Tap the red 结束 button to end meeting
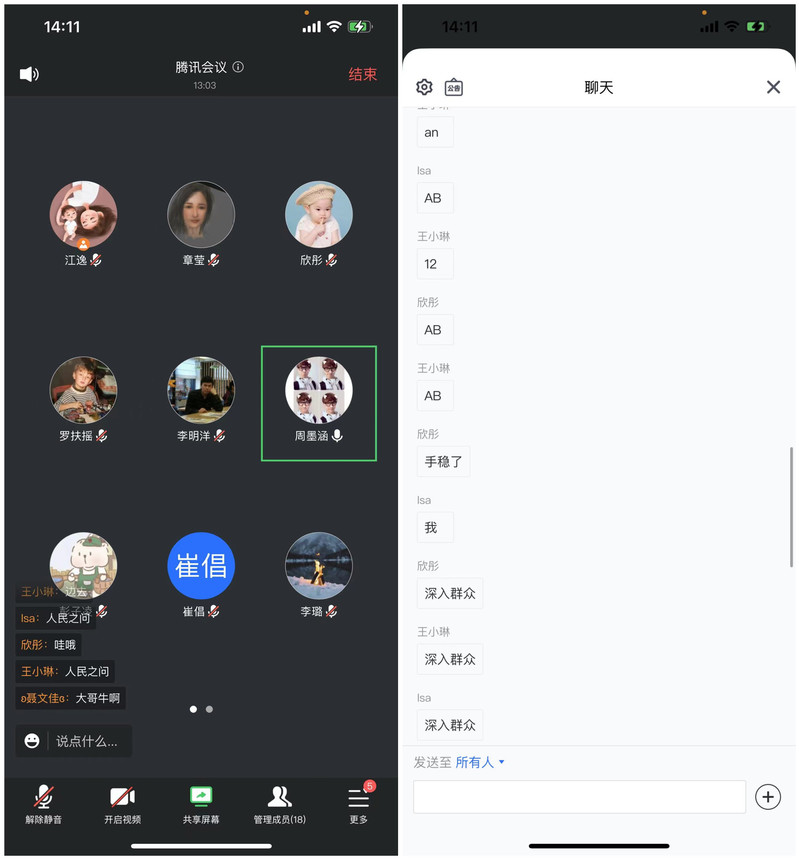799x860 pixels. tap(362, 74)
